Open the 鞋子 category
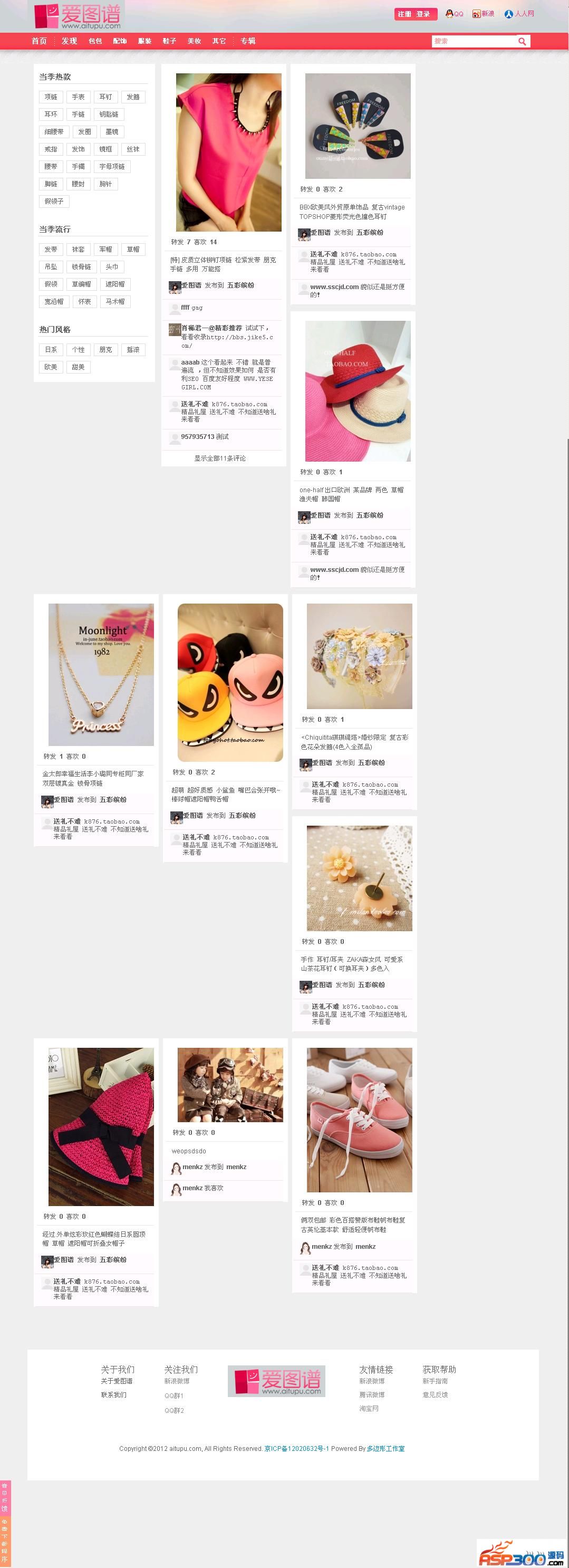 169,41
